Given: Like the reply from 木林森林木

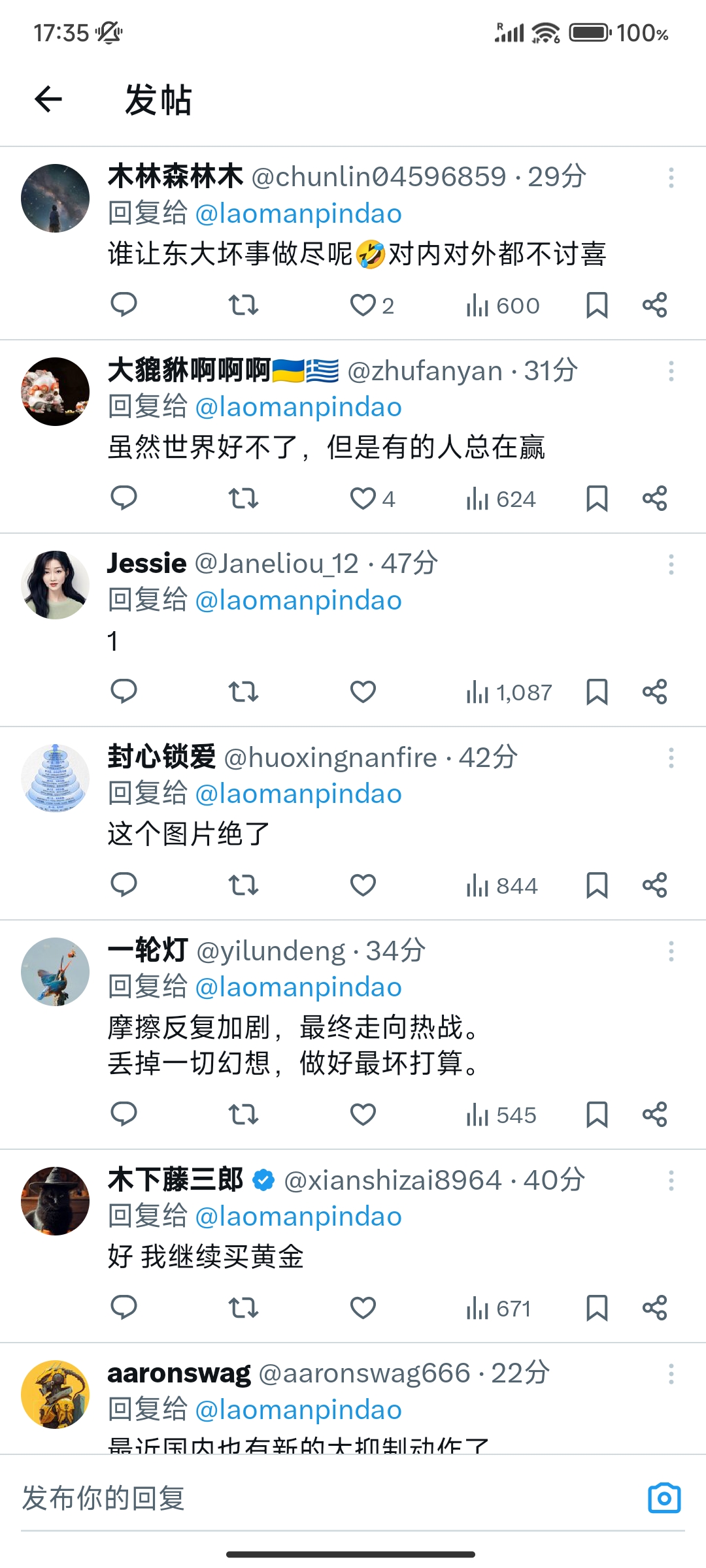Looking at the screenshot, I should pyautogui.click(x=363, y=305).
